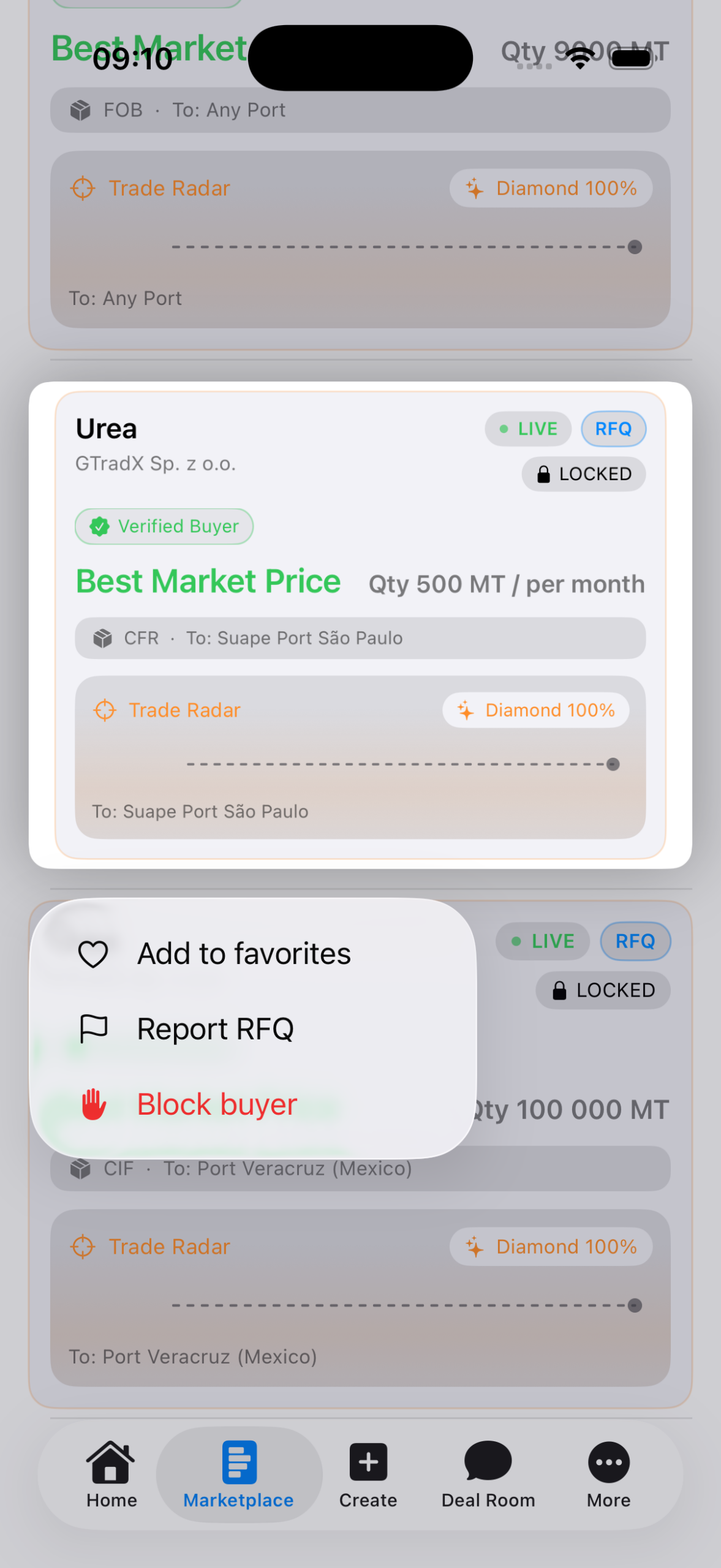Switch to the Marketplace tab

pyautogui.click(x=238, y=1475)
